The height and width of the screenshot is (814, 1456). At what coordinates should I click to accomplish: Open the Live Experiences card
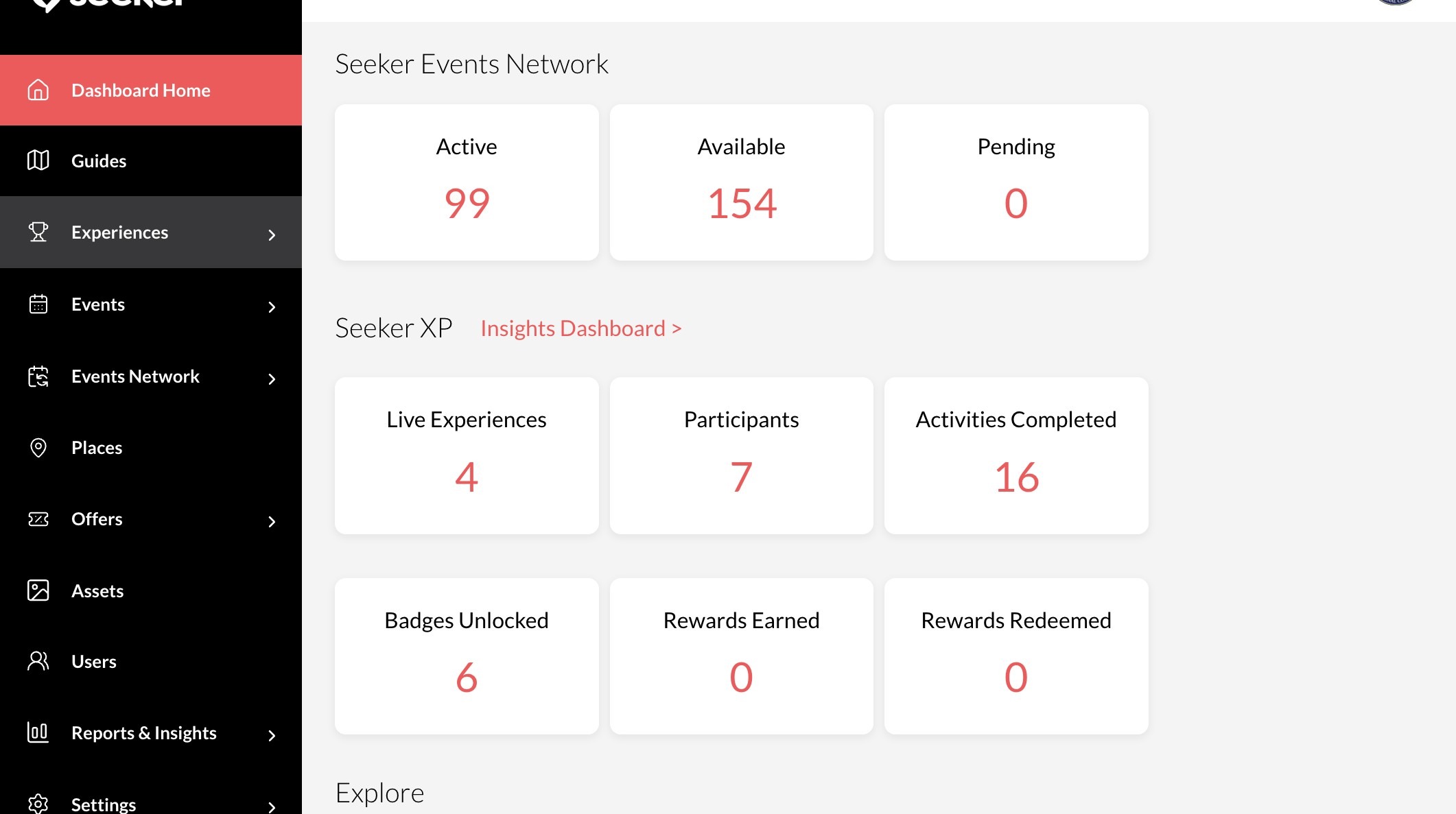click(467, 455)
